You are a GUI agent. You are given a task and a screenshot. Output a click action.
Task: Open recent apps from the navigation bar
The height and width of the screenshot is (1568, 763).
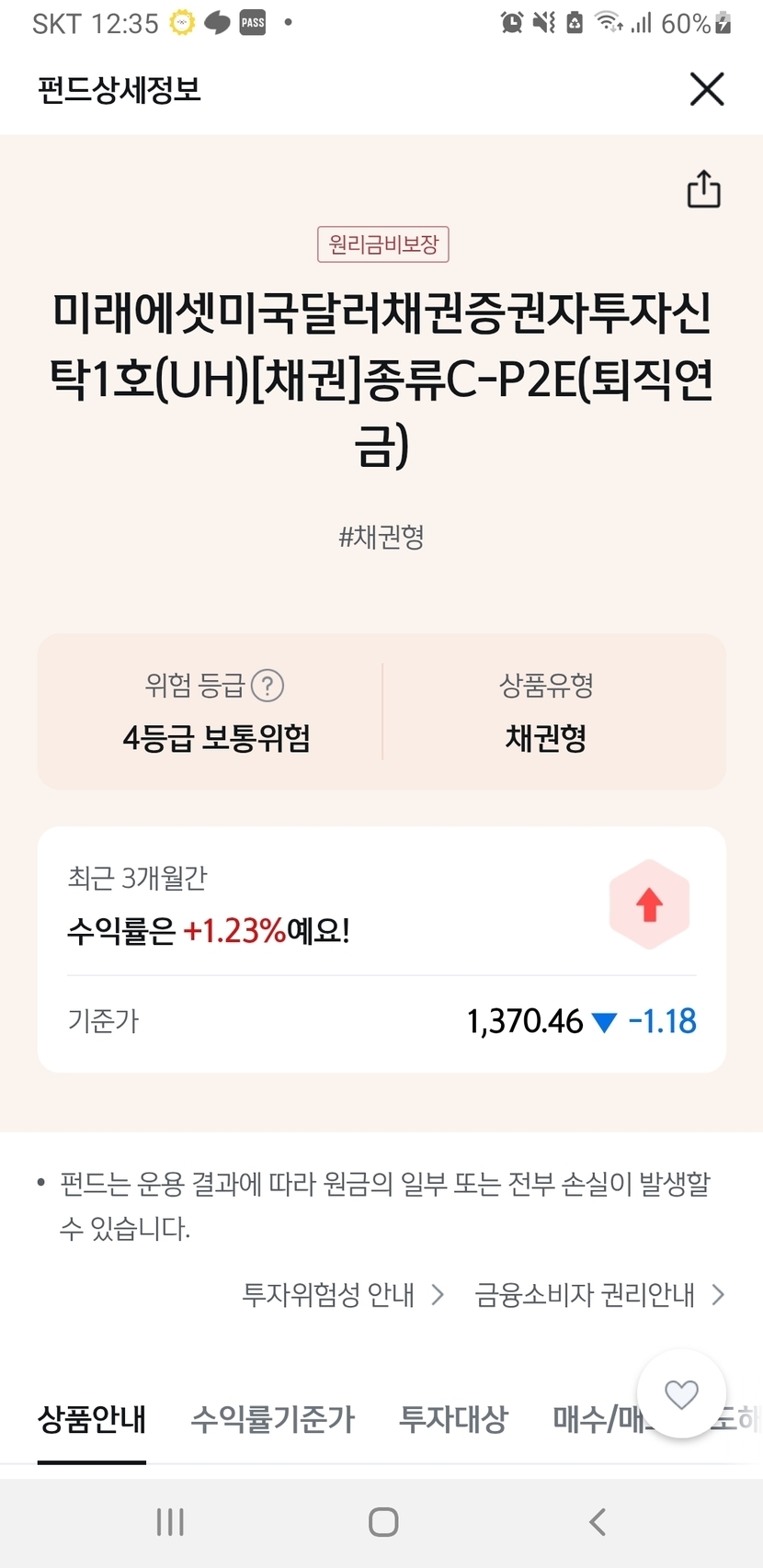tap(170, 1522)
